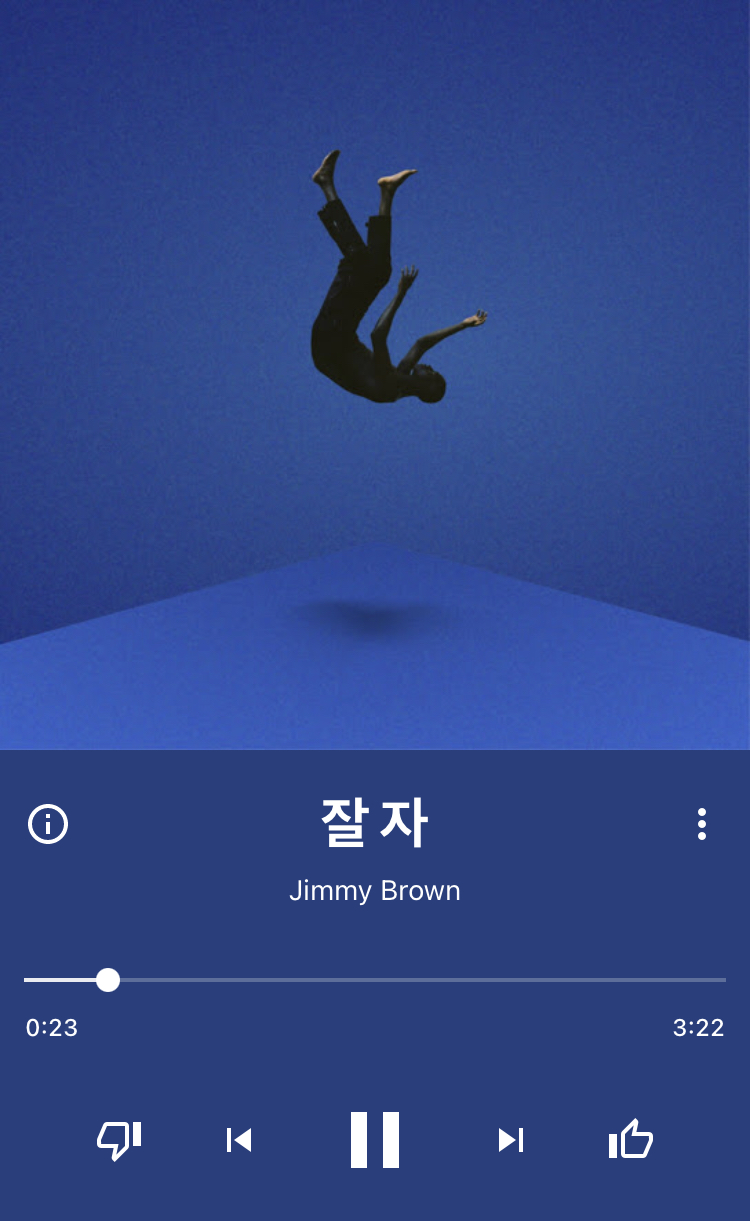Like this song with thumbs up
The height and width of the screenshot is (1221, 750).
(631, 1140)
